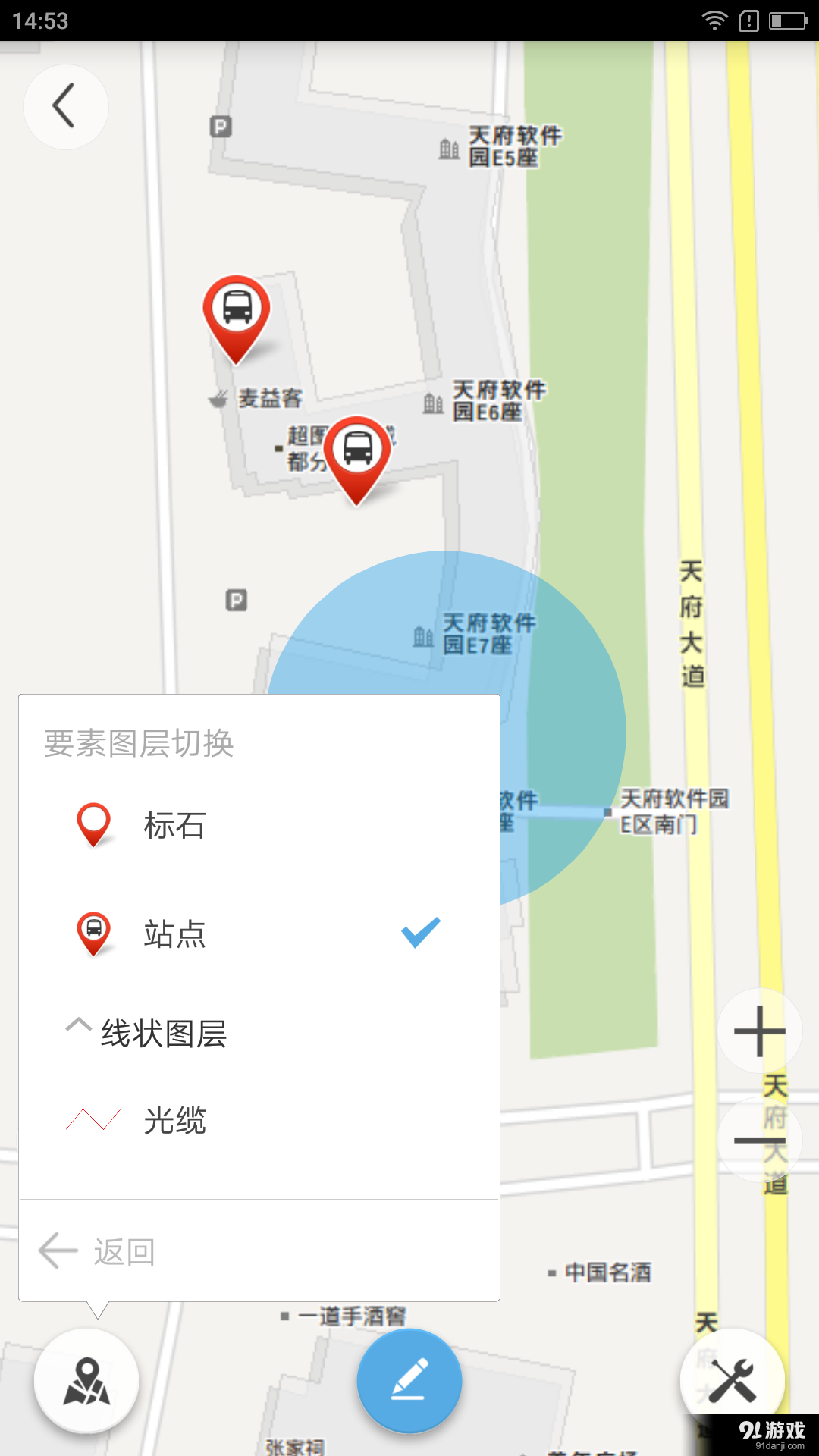Tap the blue circular edit pencil button
The image size is (819, 1456).
click(x=409, y=1382)
